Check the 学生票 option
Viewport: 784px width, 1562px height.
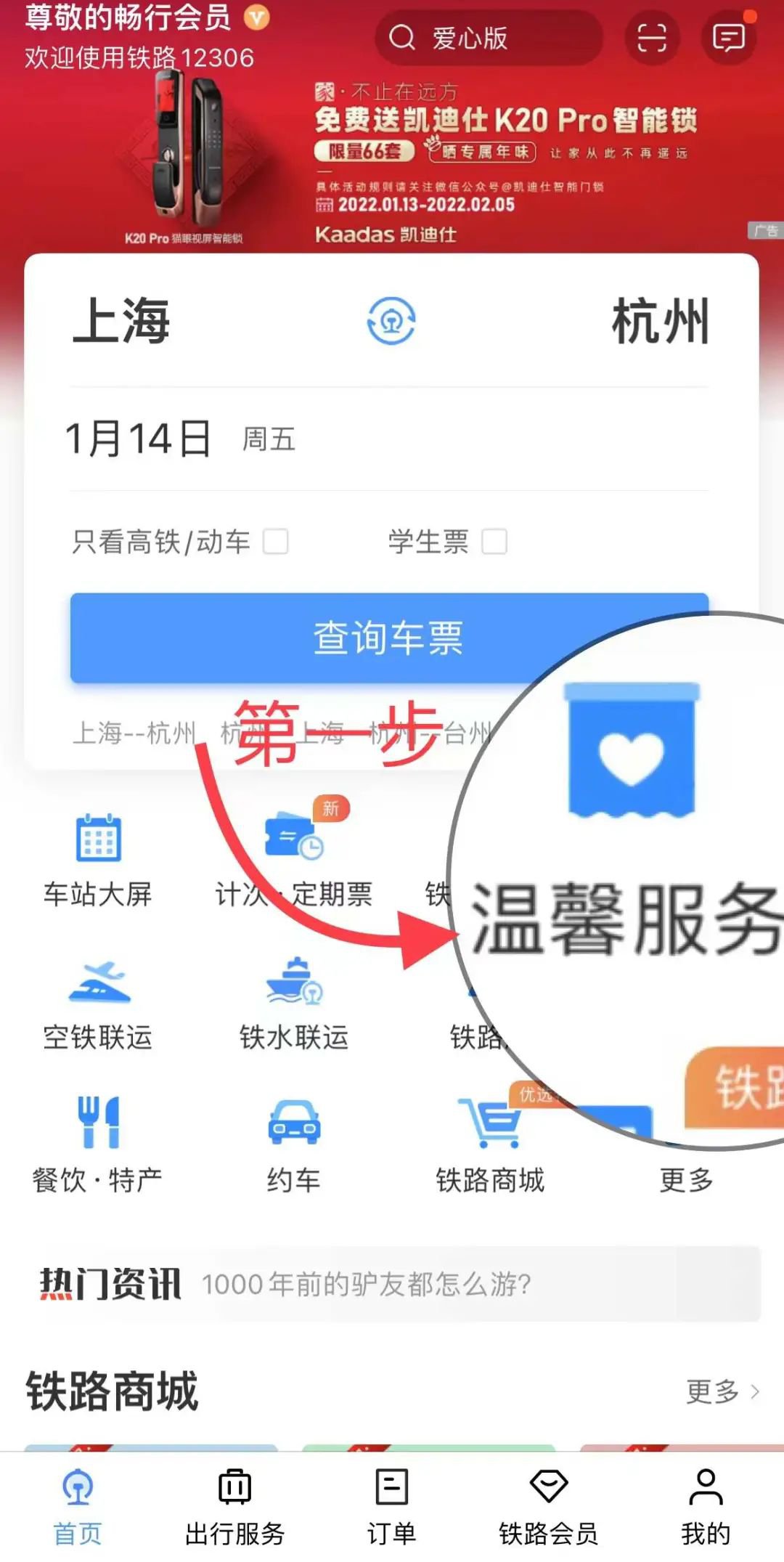494,542
